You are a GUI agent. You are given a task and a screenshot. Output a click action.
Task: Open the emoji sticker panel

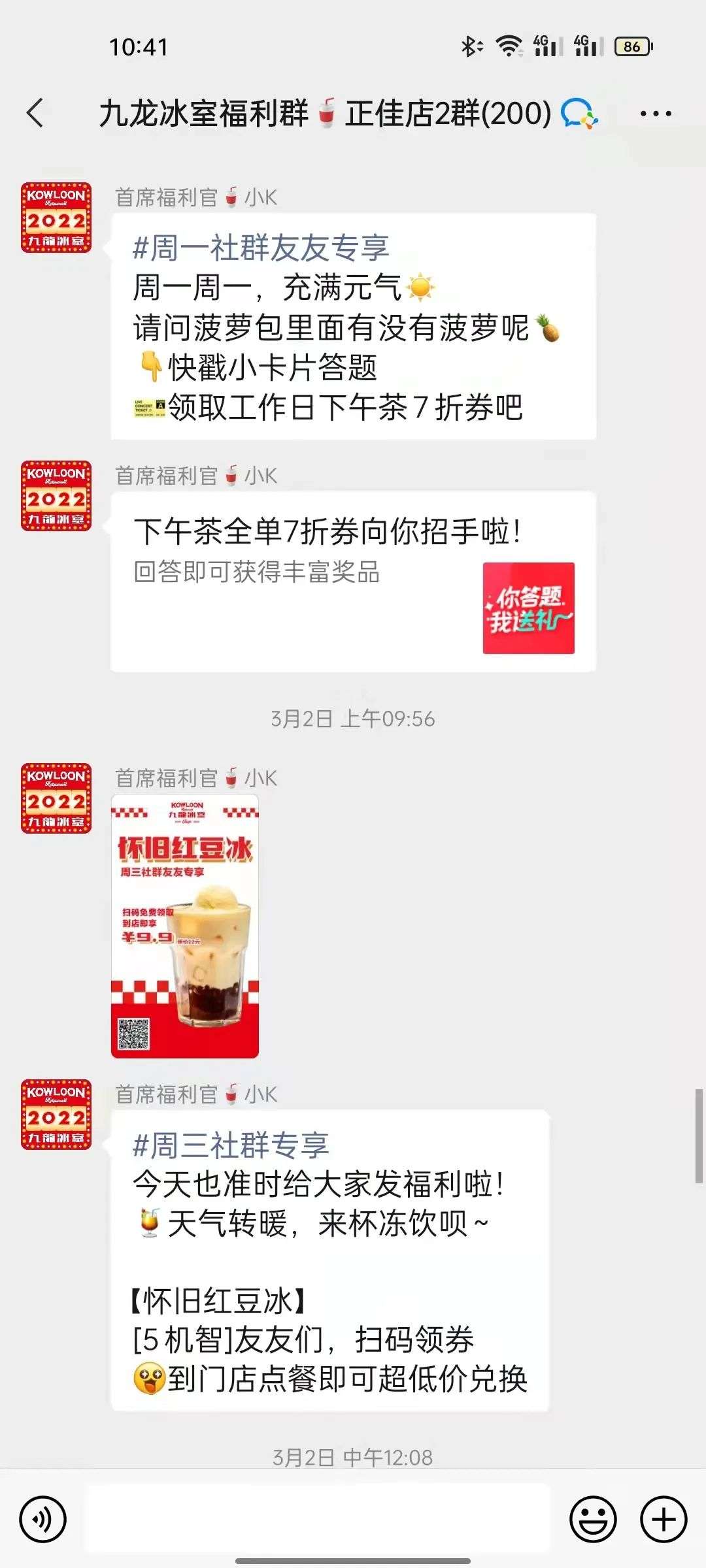pyautogui.click(x=593, y=1519)
